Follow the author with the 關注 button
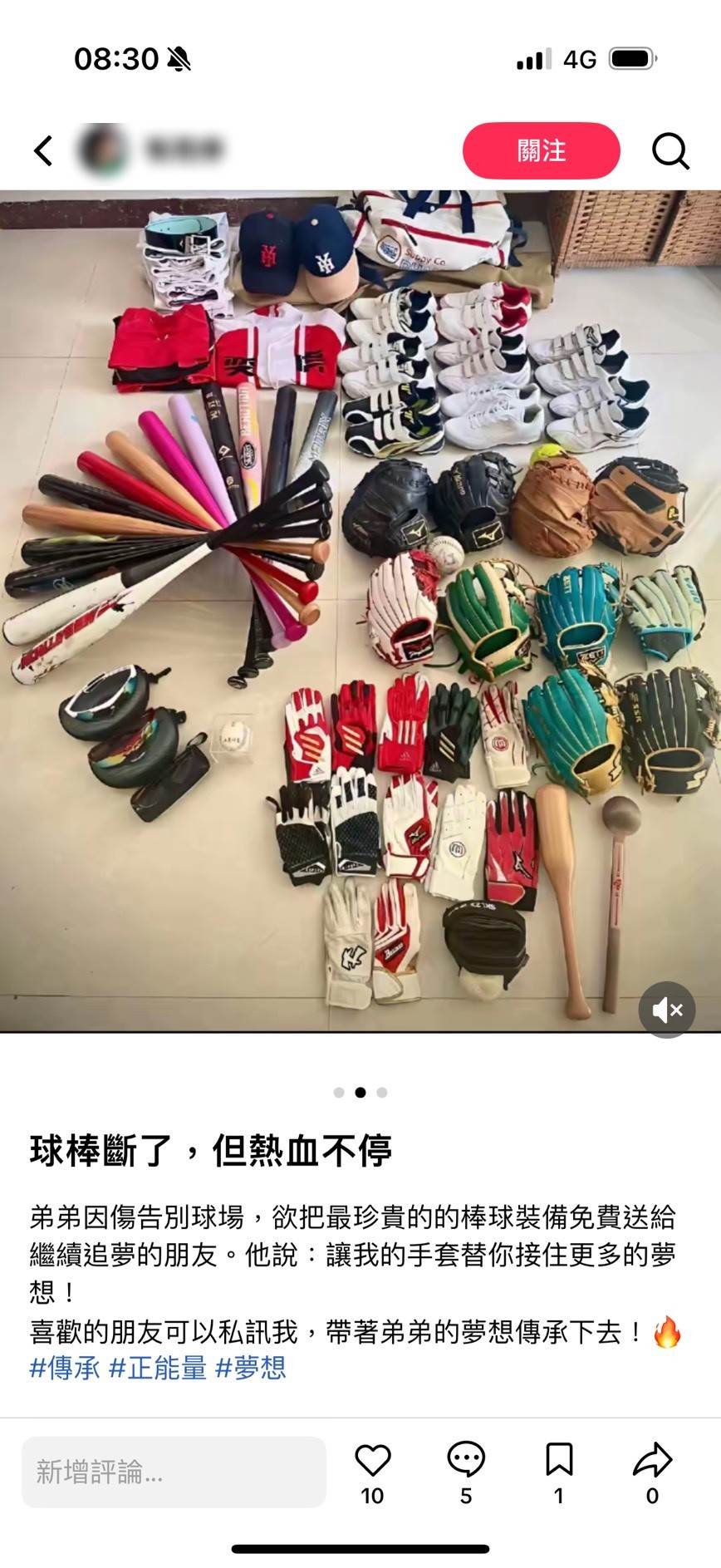The width and height of the screenshot is (721, 1568). click(541, 150)
